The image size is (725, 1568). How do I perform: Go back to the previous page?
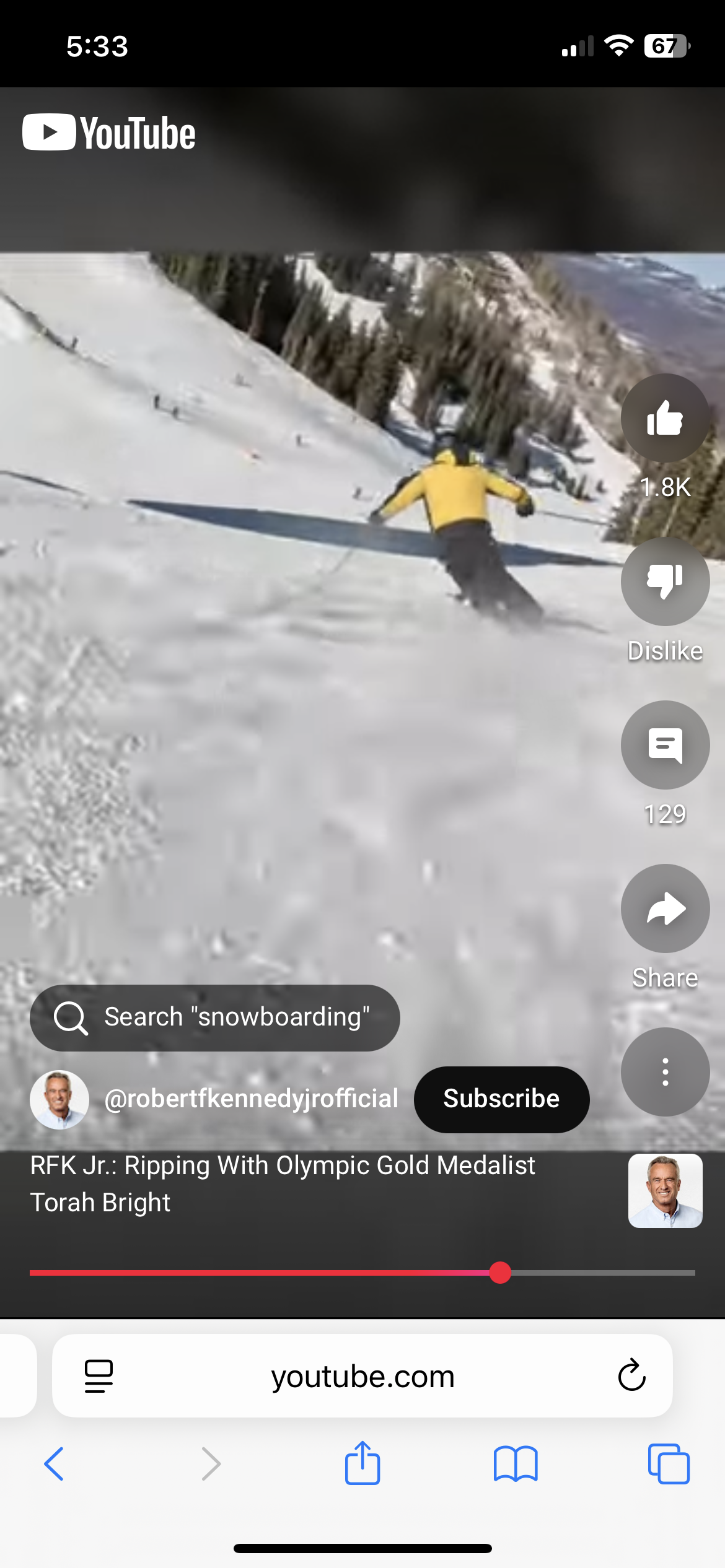55,1464
